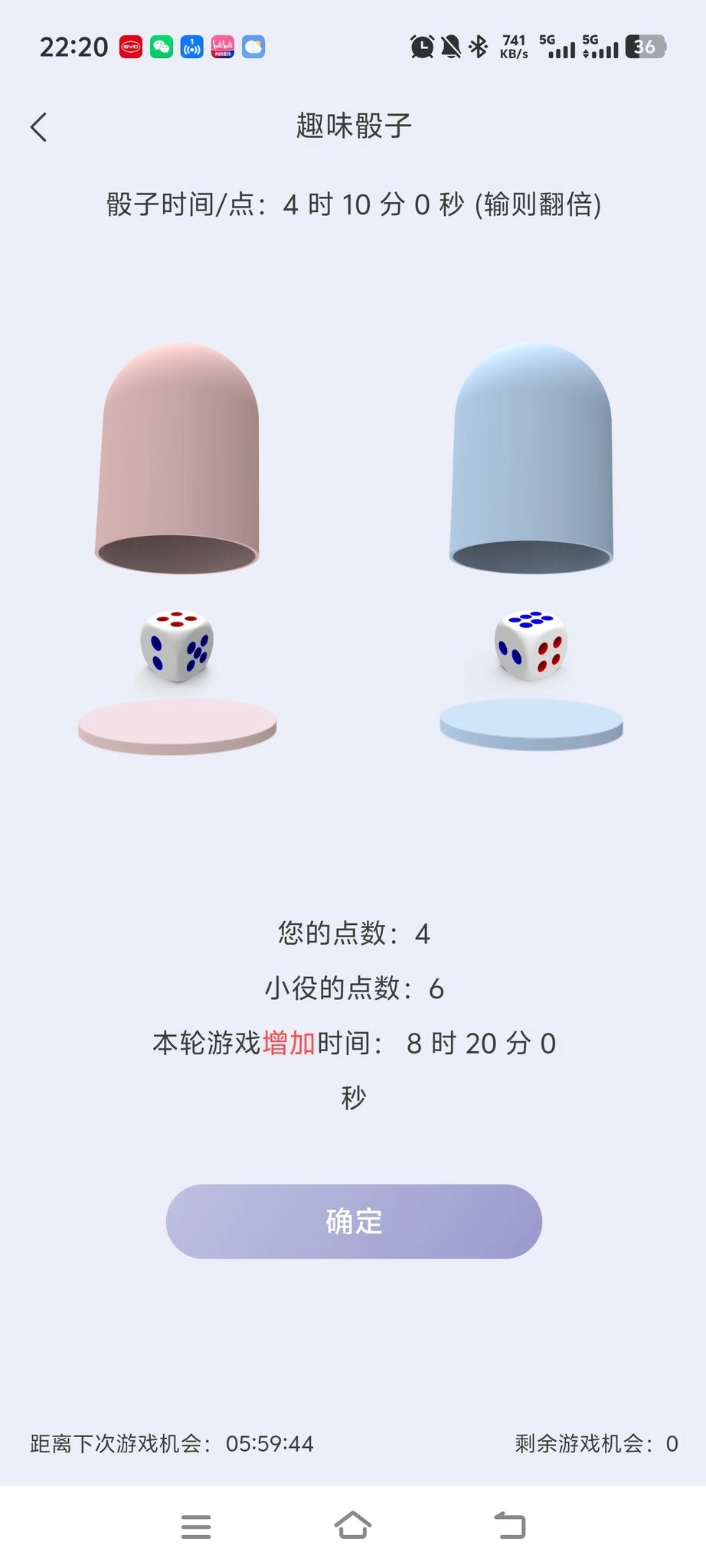Confirm the result with the 确定 button
This screenshot has width=706, height=1568.
click(354, 1221)
